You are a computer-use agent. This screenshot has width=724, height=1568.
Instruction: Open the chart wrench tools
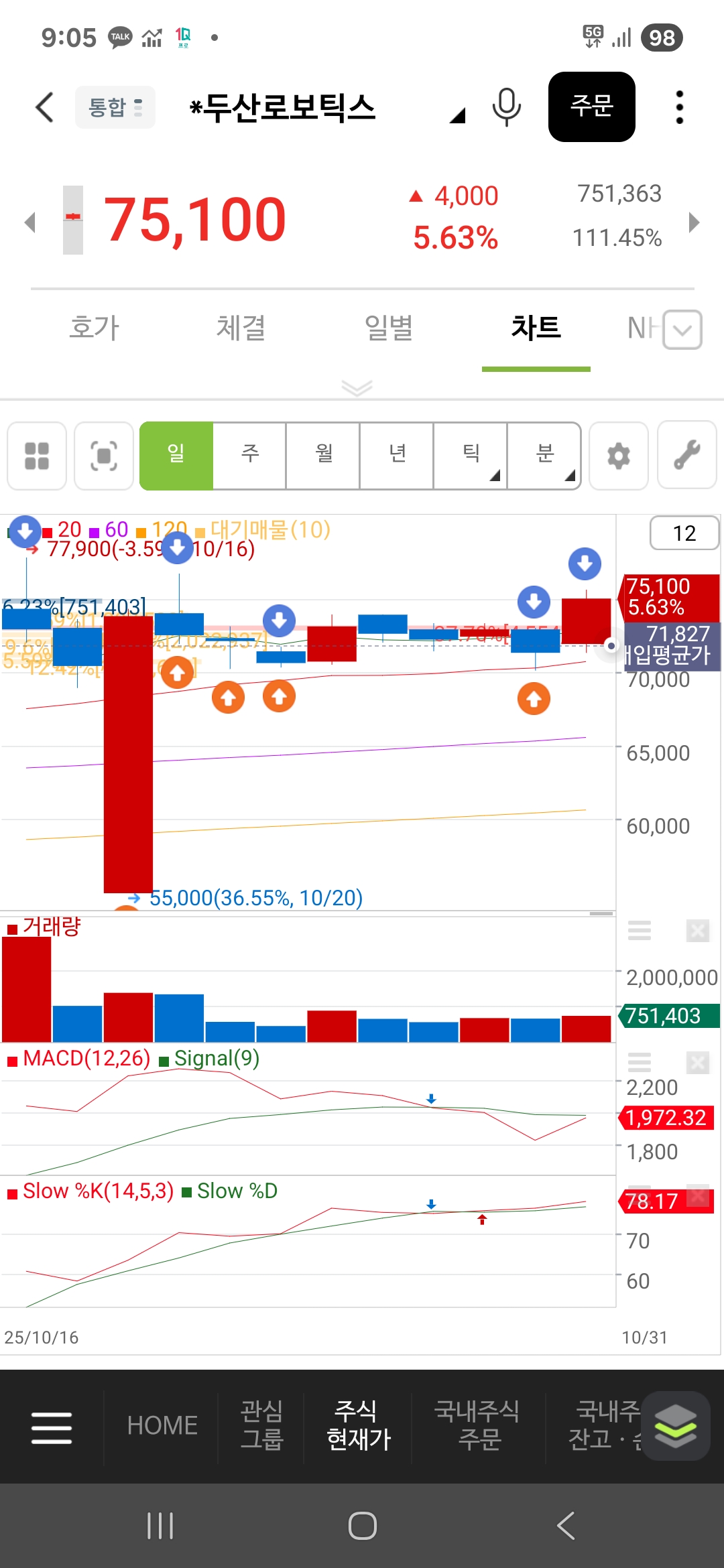tap(687, 456)
